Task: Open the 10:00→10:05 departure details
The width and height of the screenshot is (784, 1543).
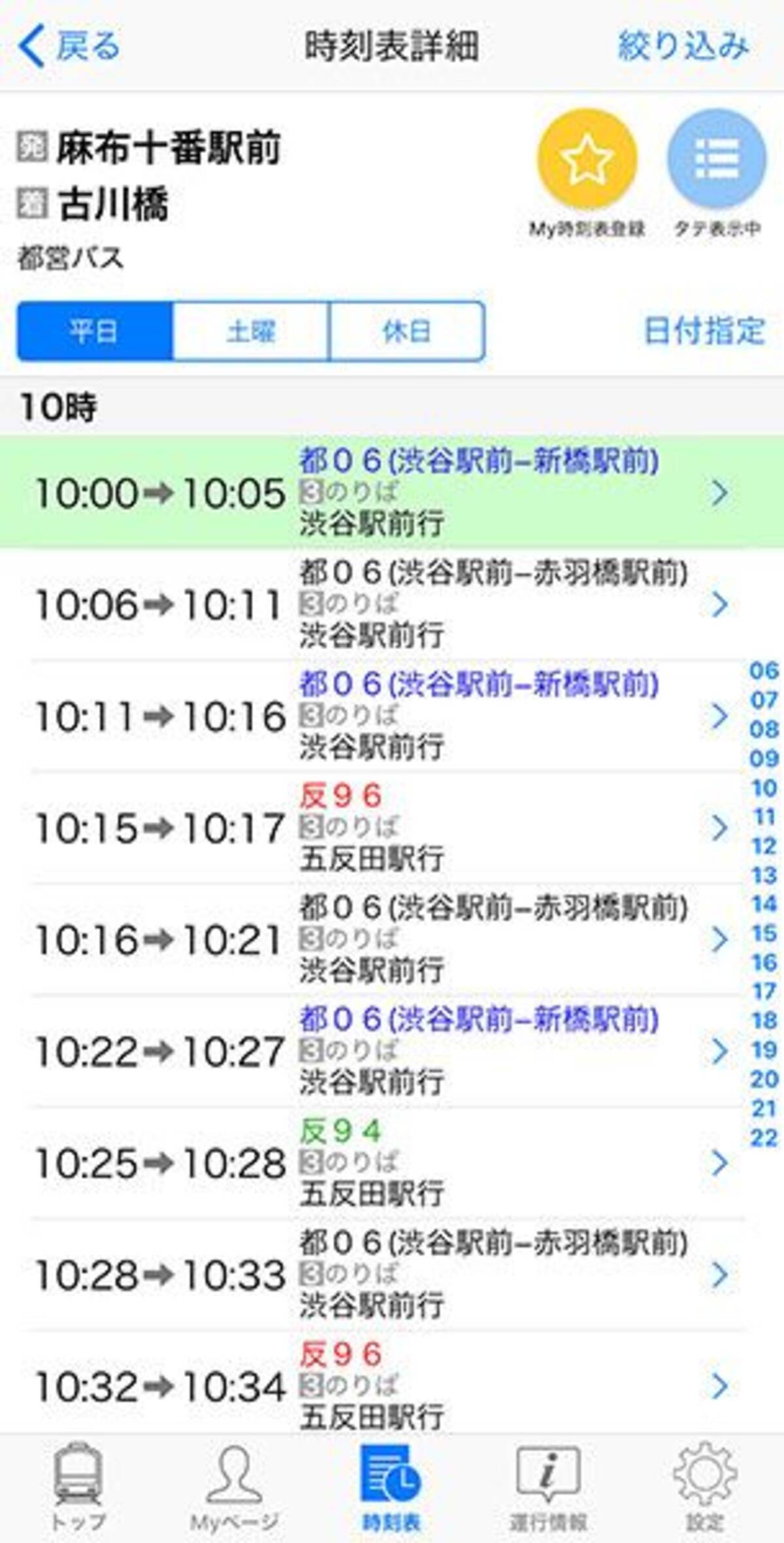Action: [379, 492]
